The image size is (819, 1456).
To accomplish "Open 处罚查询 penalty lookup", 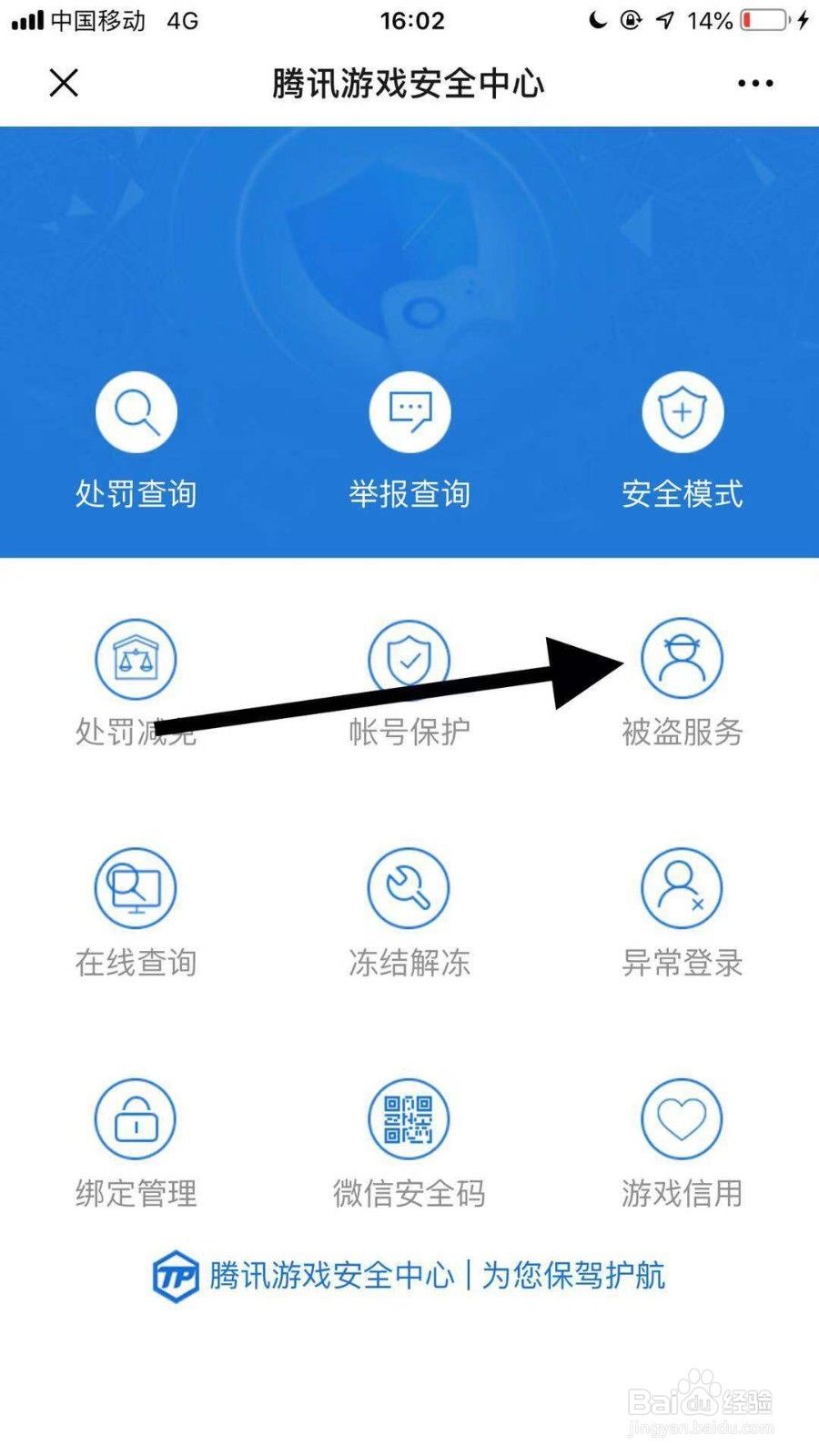I will (136, 413).
